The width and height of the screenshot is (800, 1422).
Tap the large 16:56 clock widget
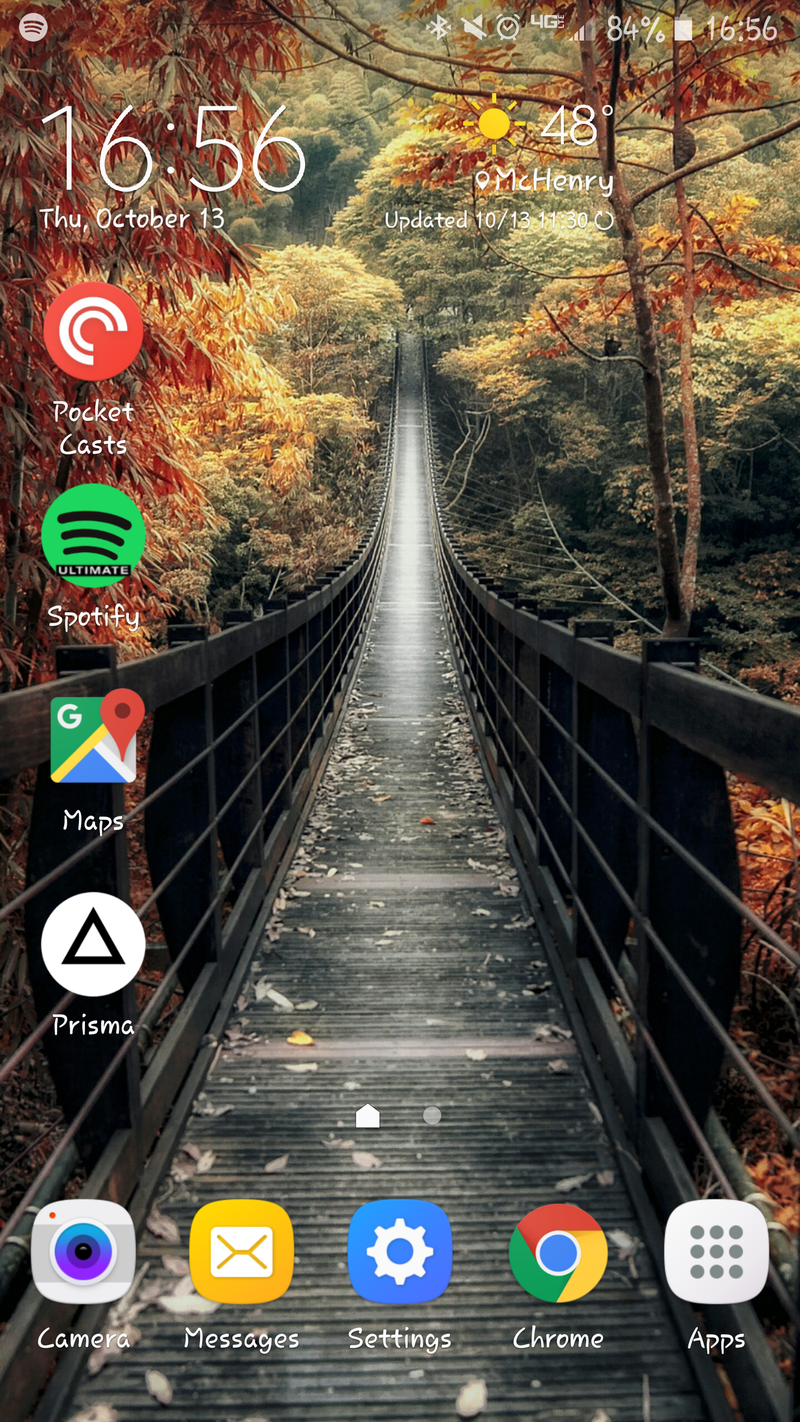point(172,148)
